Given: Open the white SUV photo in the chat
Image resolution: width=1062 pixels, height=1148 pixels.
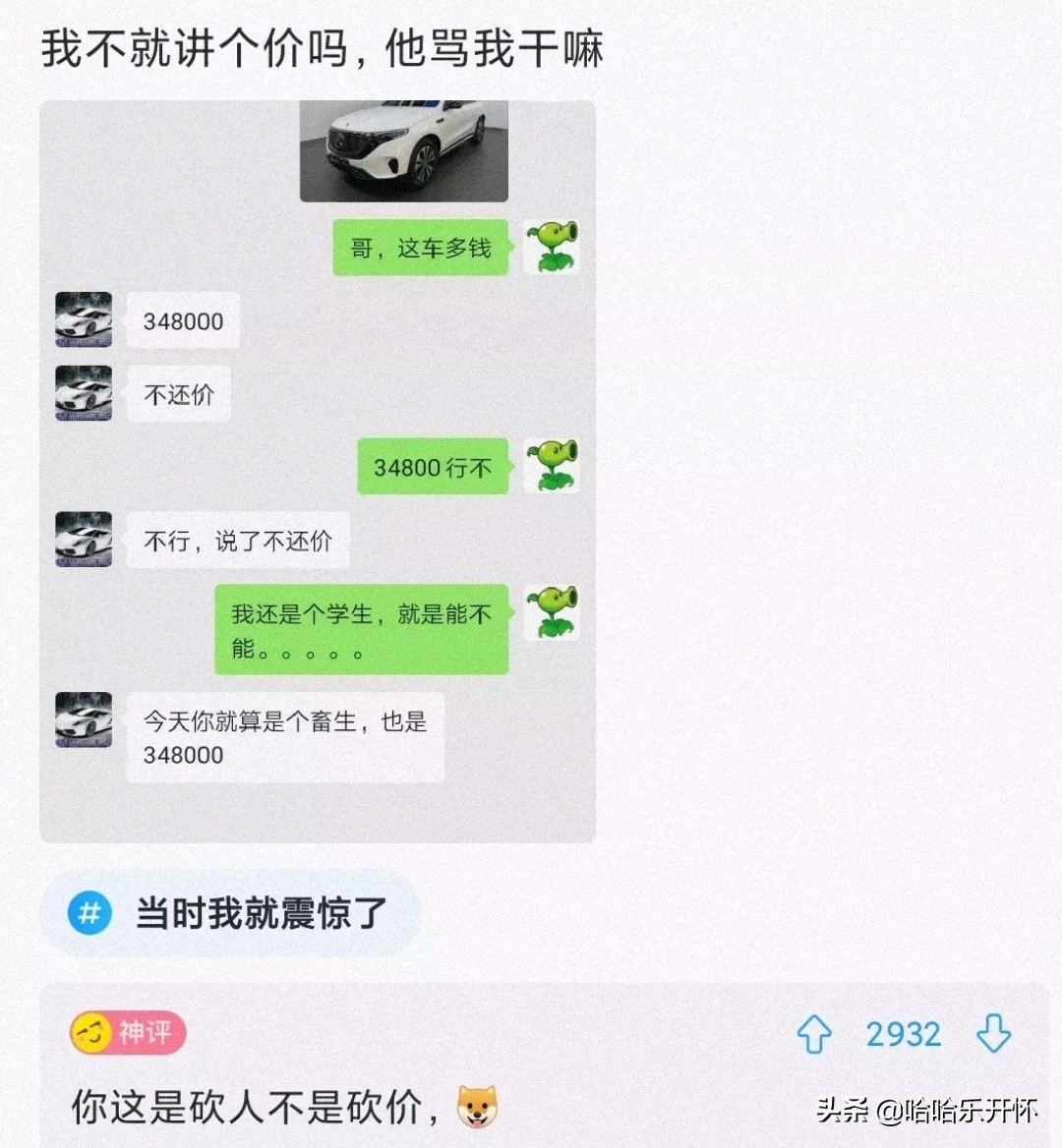Looking at the screenshot, I should click(403, 149).
